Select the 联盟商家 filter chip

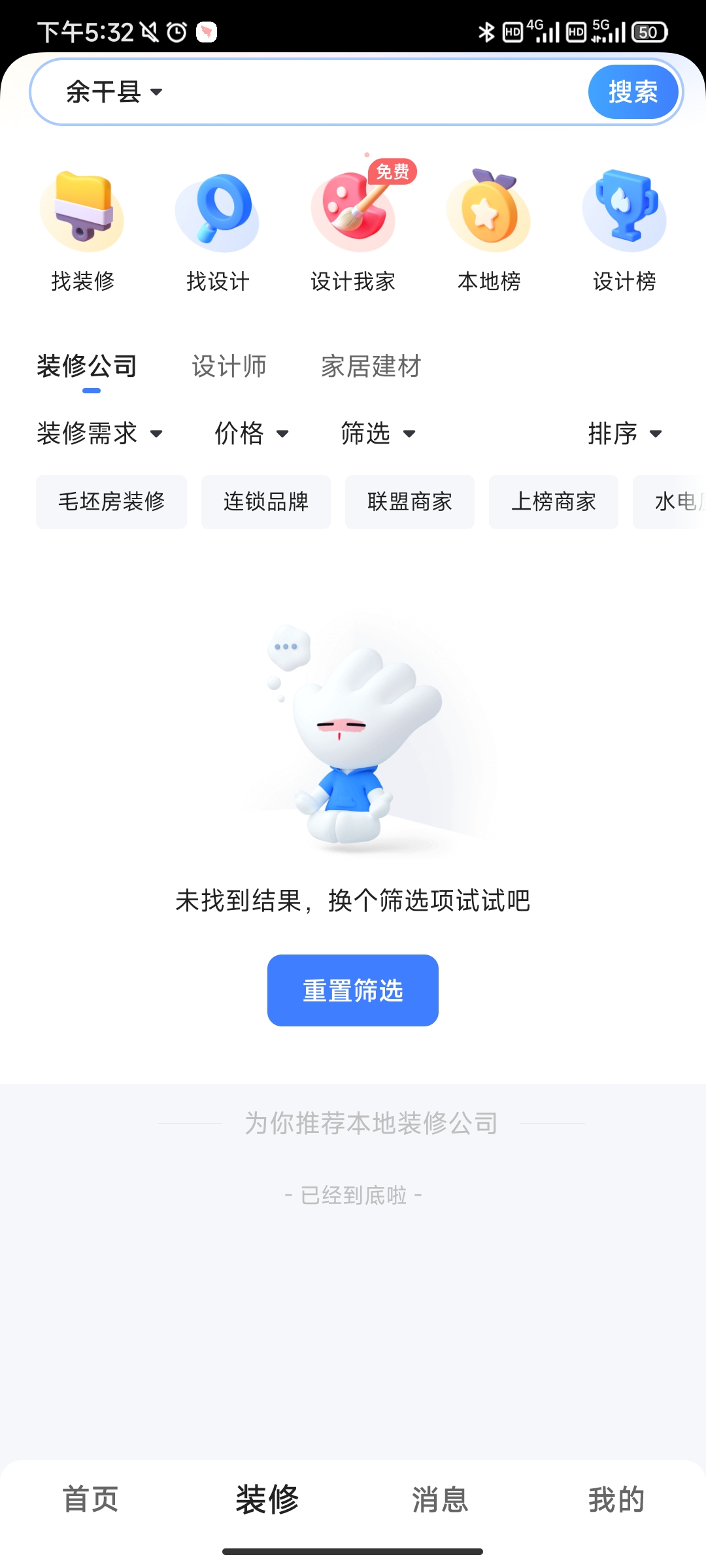(409, 502)
